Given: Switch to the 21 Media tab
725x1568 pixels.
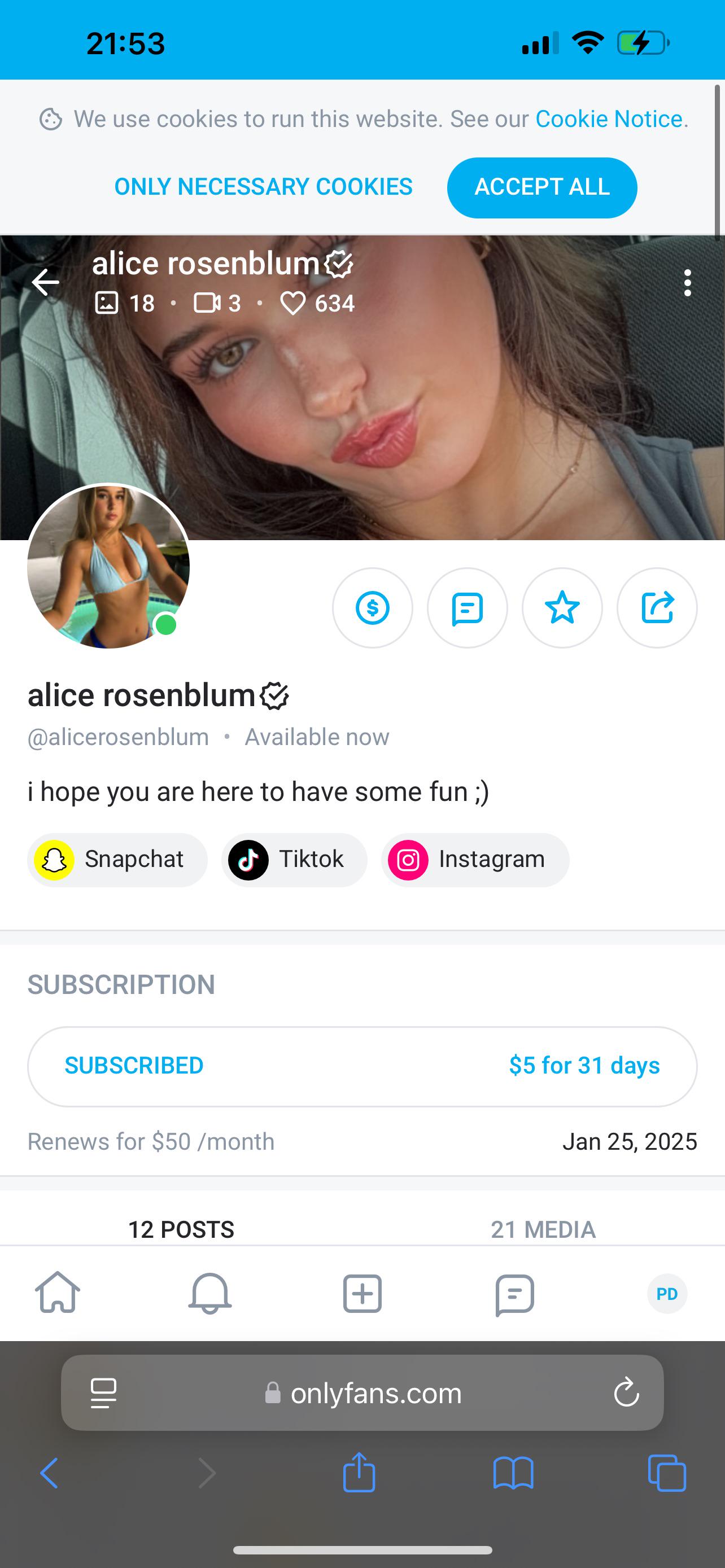Looking at the screenshot, I should 543,1229.
